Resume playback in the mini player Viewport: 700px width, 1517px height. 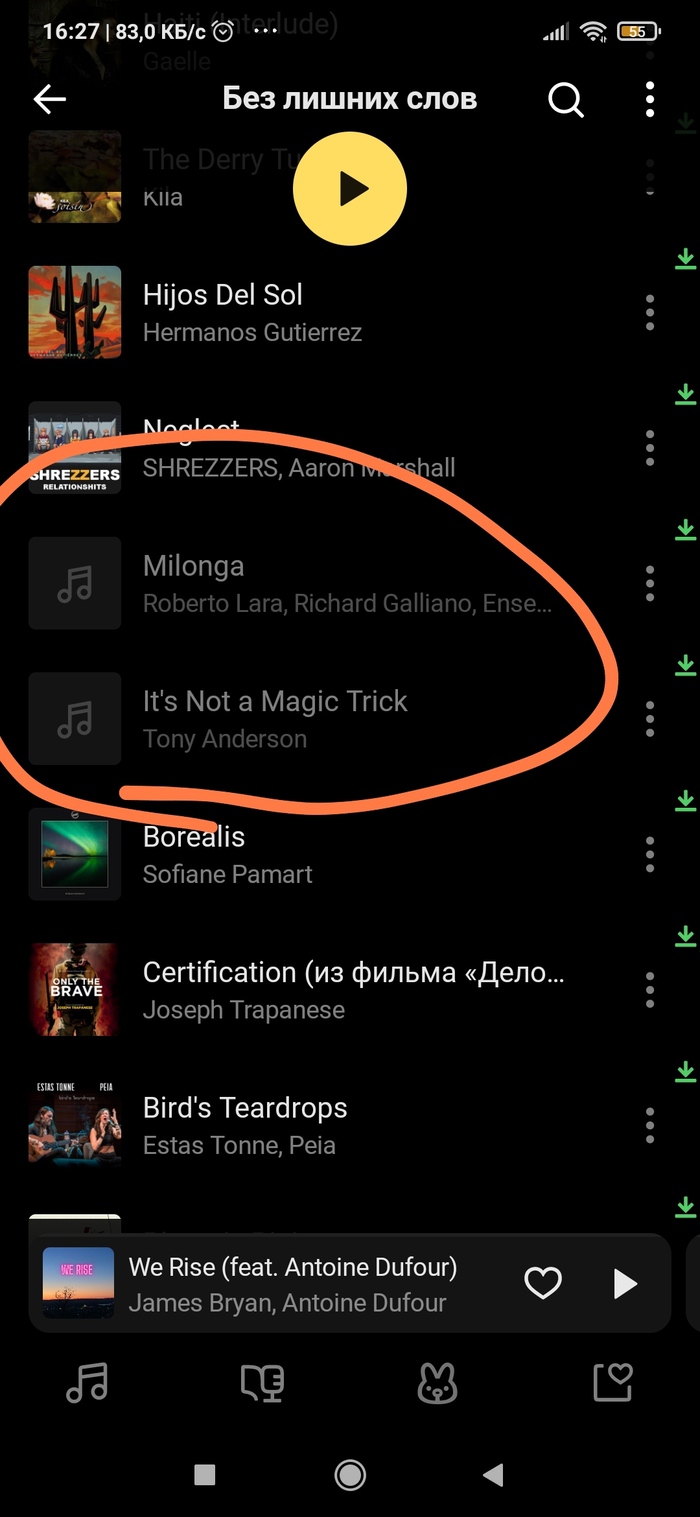pos(625,1284)
